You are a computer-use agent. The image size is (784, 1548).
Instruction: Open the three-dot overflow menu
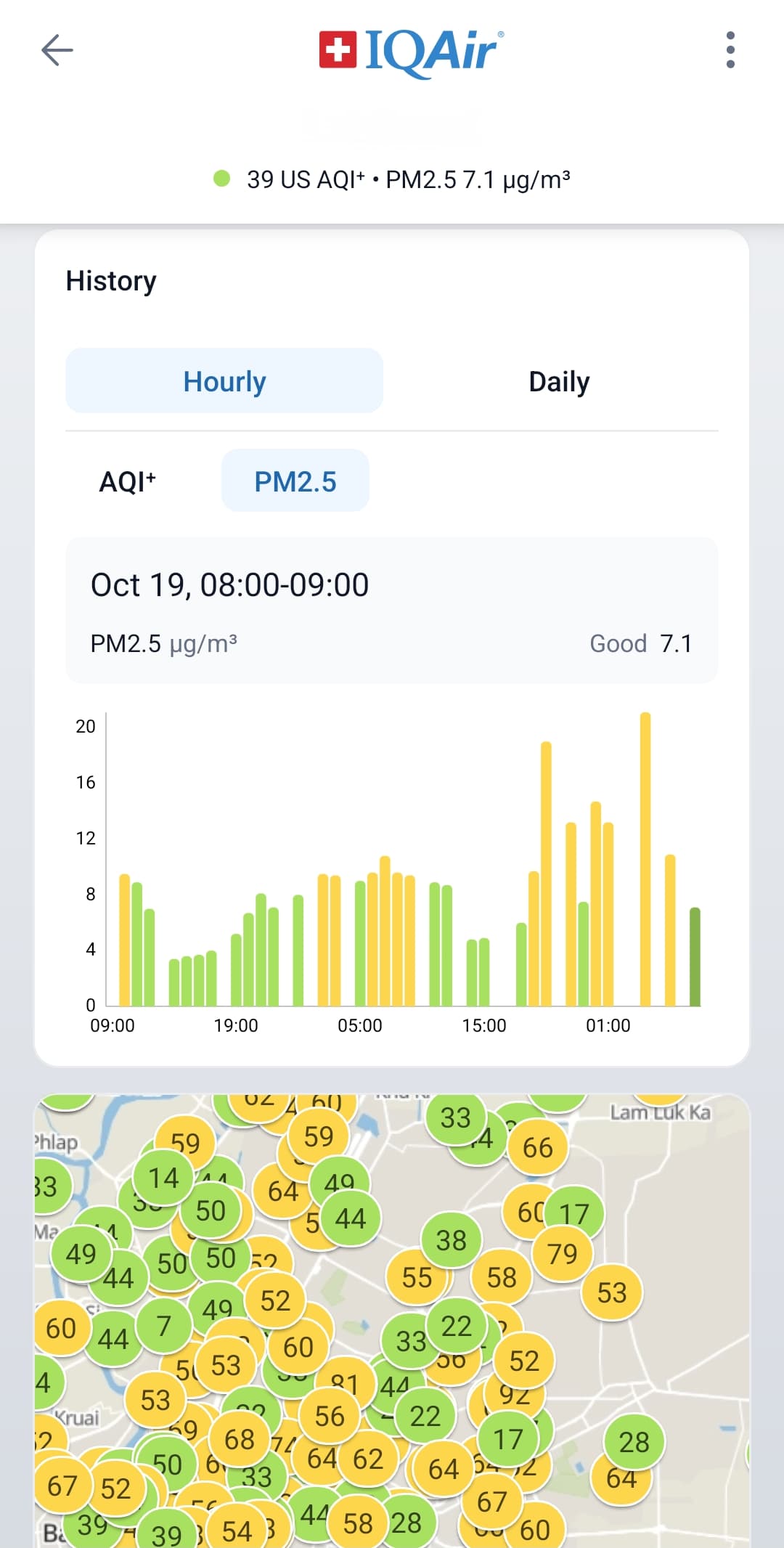click(x=730, y=50)
